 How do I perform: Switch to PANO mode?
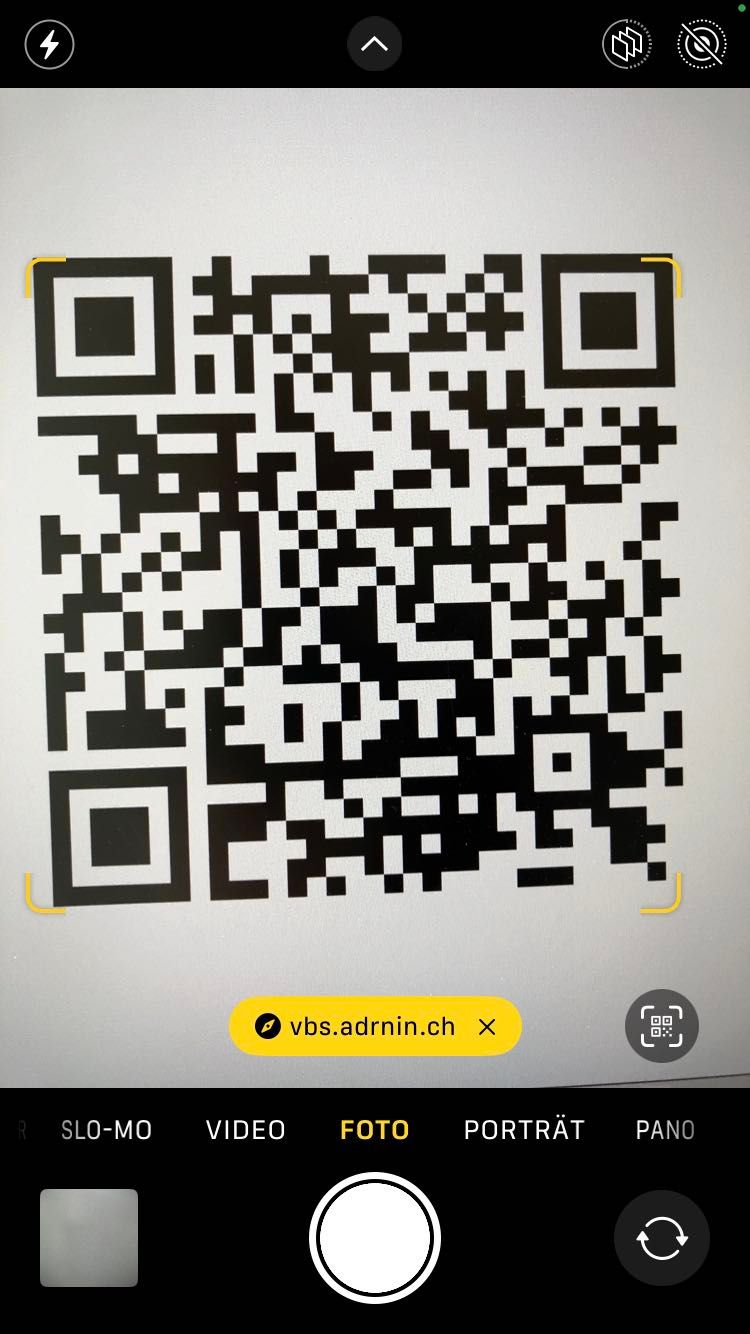[x=665, y=1130]
